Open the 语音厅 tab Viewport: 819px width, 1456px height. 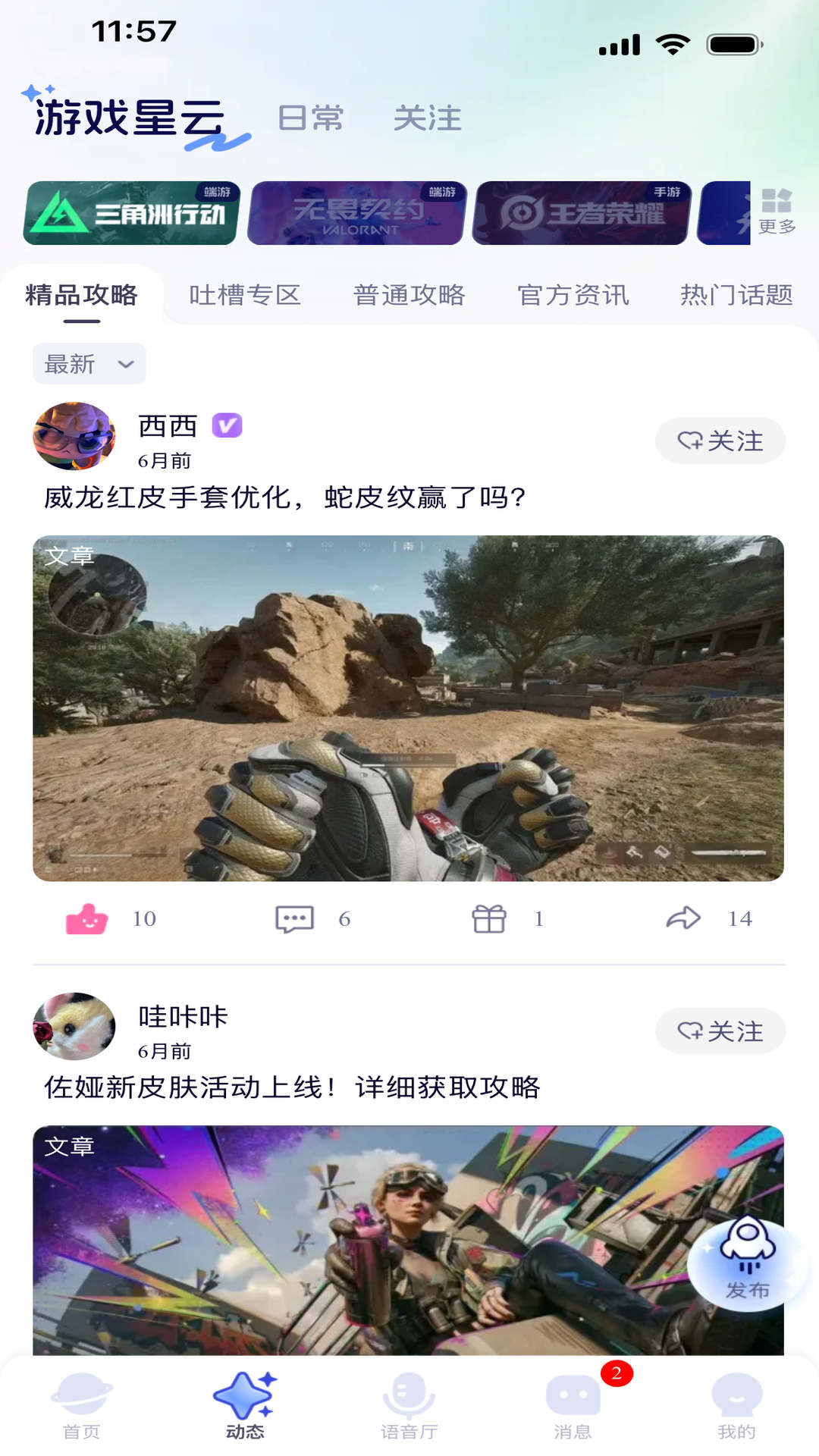(x=409, y=1405)
